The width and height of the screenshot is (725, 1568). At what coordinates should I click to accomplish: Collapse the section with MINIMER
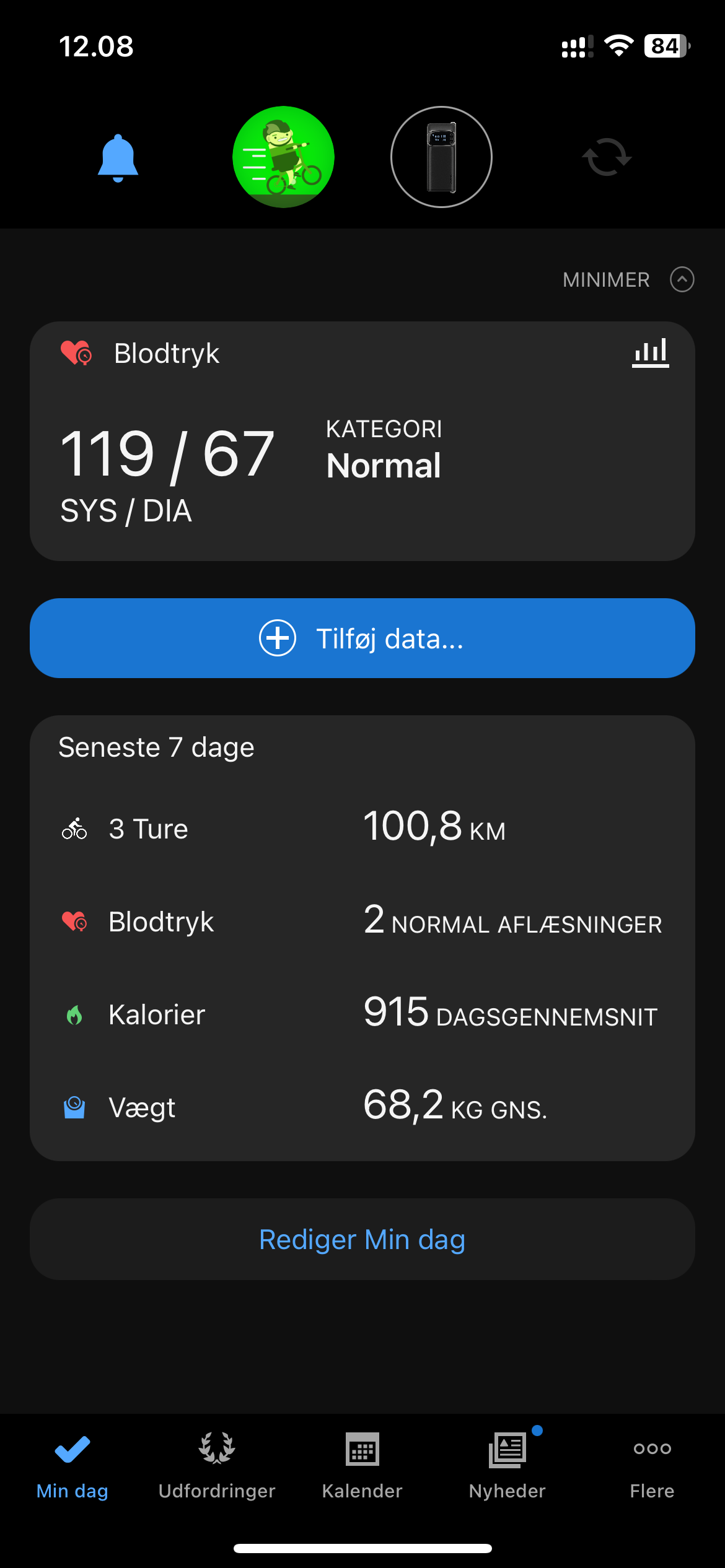click(x=628, y=279)
